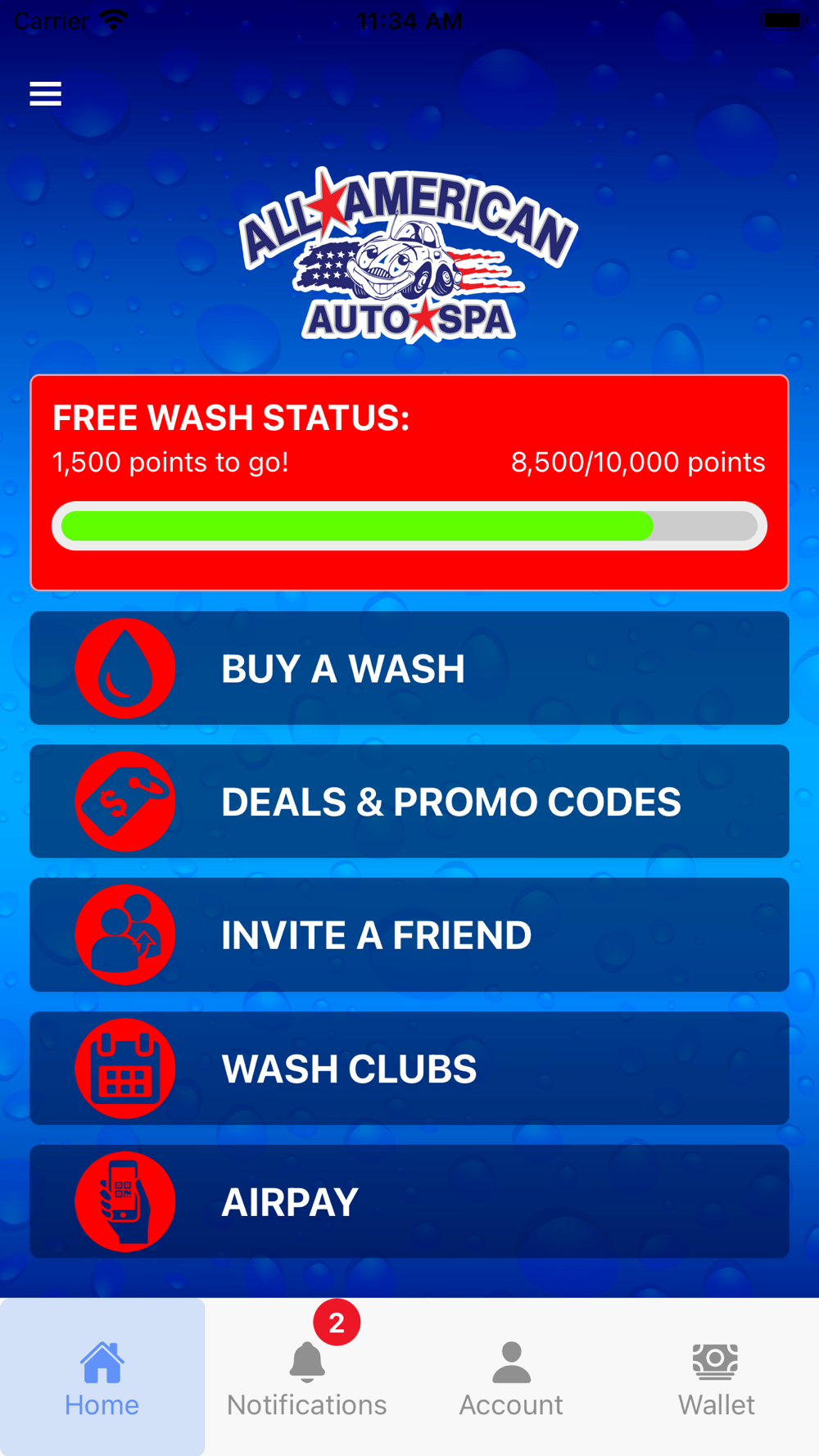
Task: Open the Wallet tab
Action: point(717,1377)
